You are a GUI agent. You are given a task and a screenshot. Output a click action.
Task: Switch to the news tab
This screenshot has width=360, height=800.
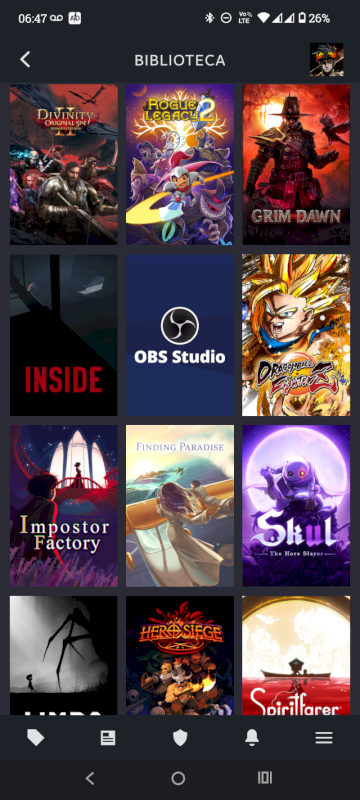(108, 737)
